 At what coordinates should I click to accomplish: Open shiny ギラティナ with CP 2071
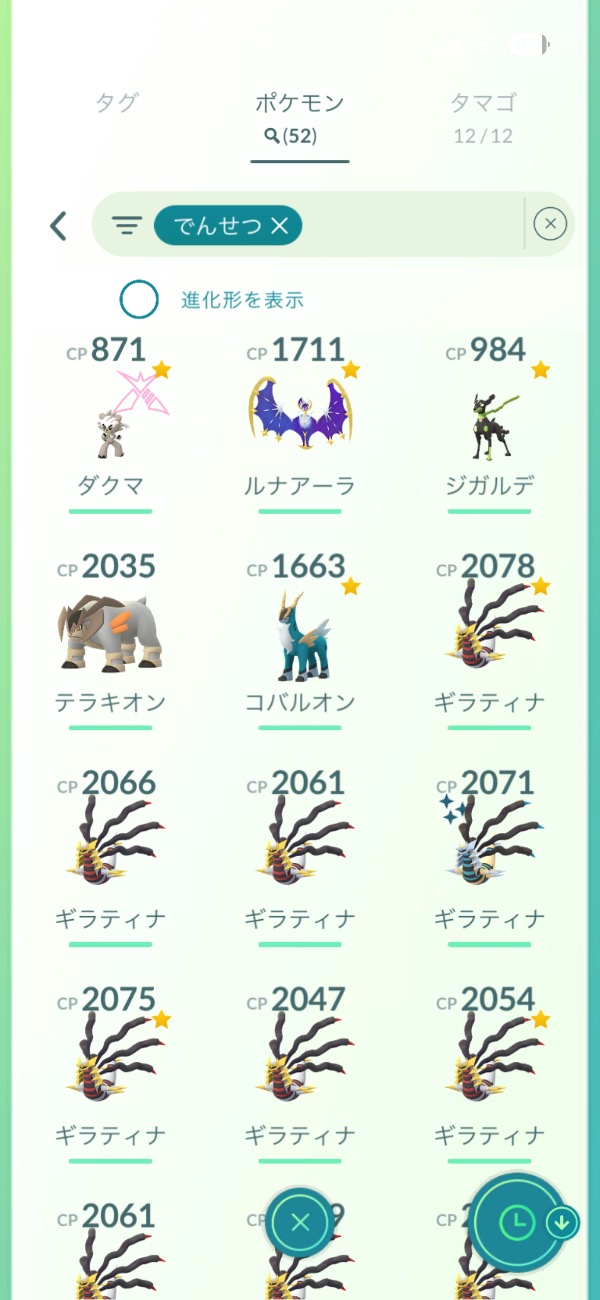point(490,853)
